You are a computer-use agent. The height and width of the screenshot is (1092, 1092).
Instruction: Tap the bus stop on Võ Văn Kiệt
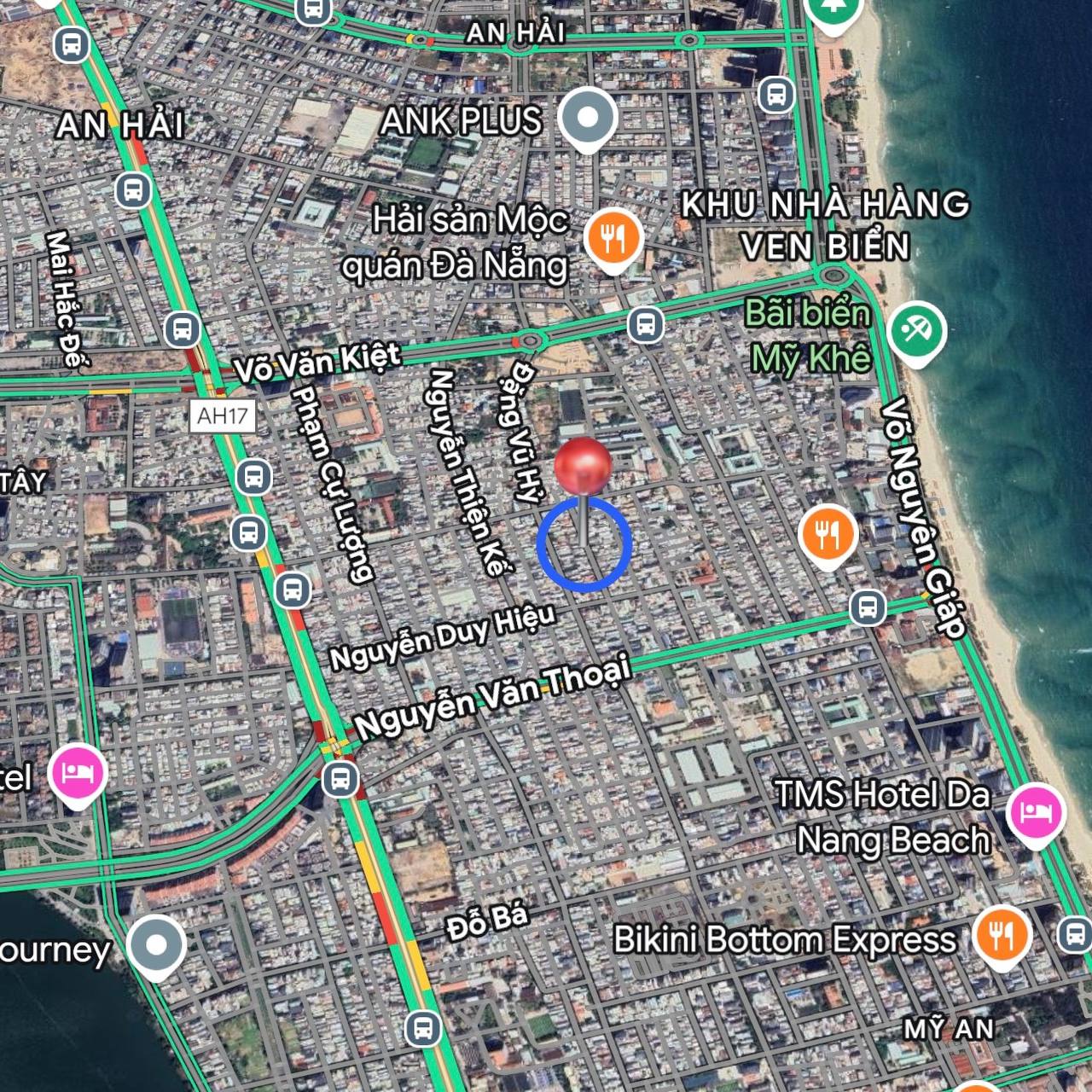tap(646, 324)
